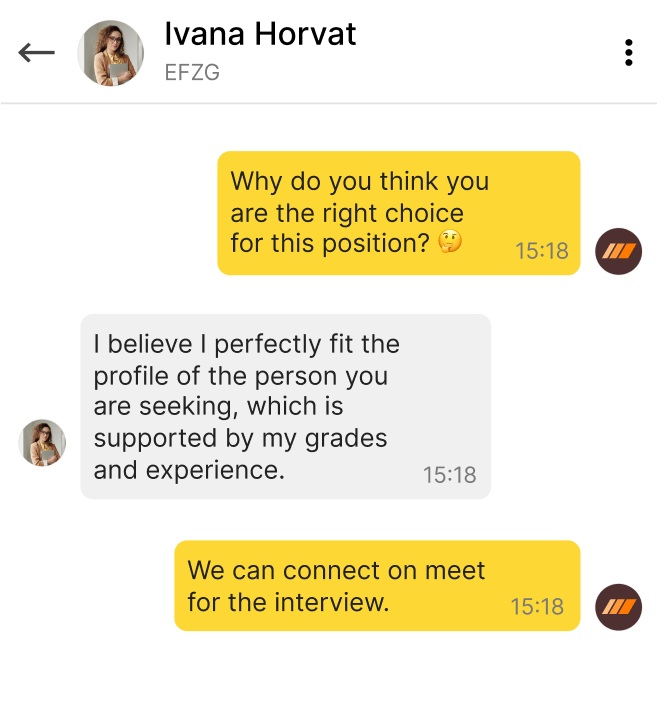
Task: Go back using the arrow icon
Action: (37, 52)
